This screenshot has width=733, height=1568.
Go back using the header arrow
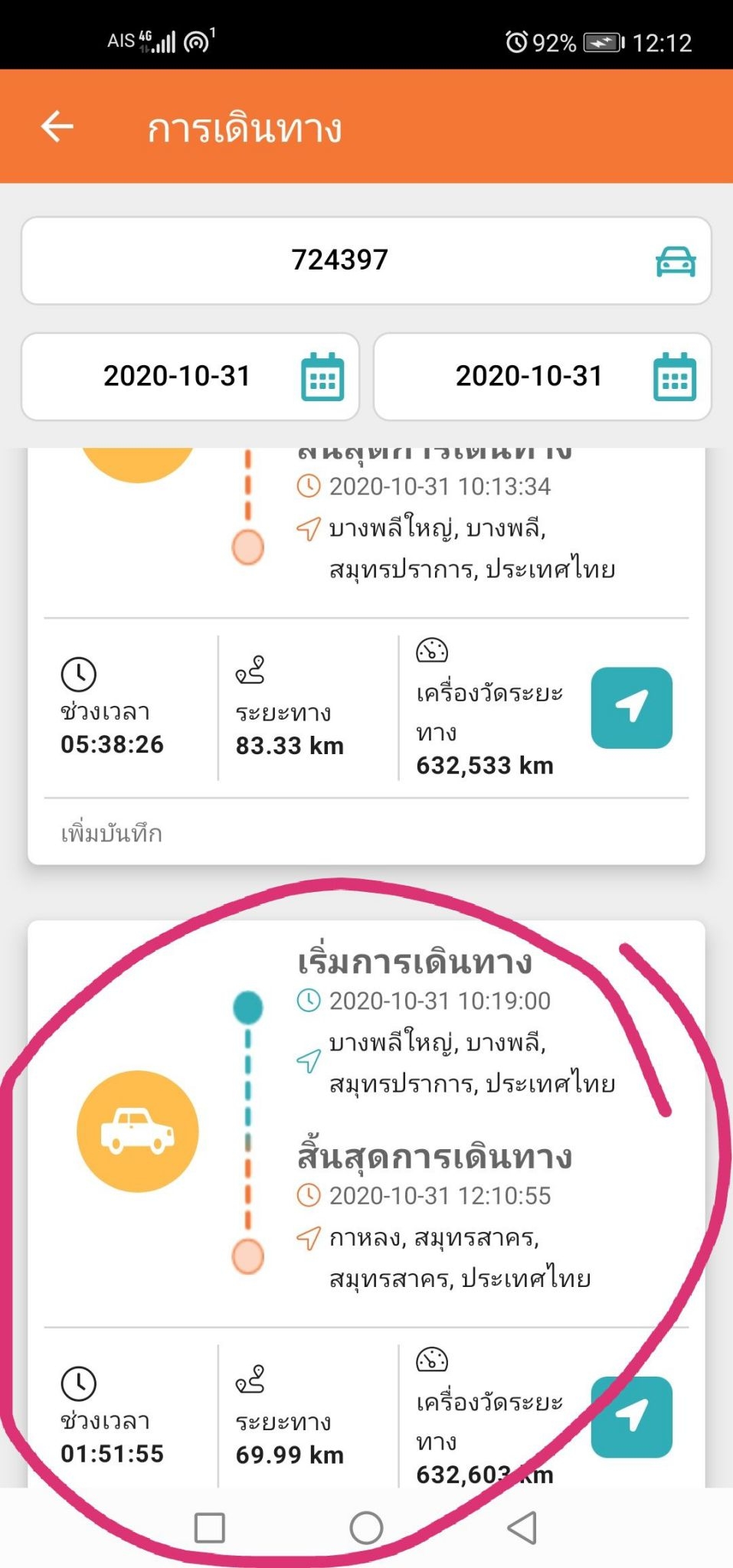57,126
